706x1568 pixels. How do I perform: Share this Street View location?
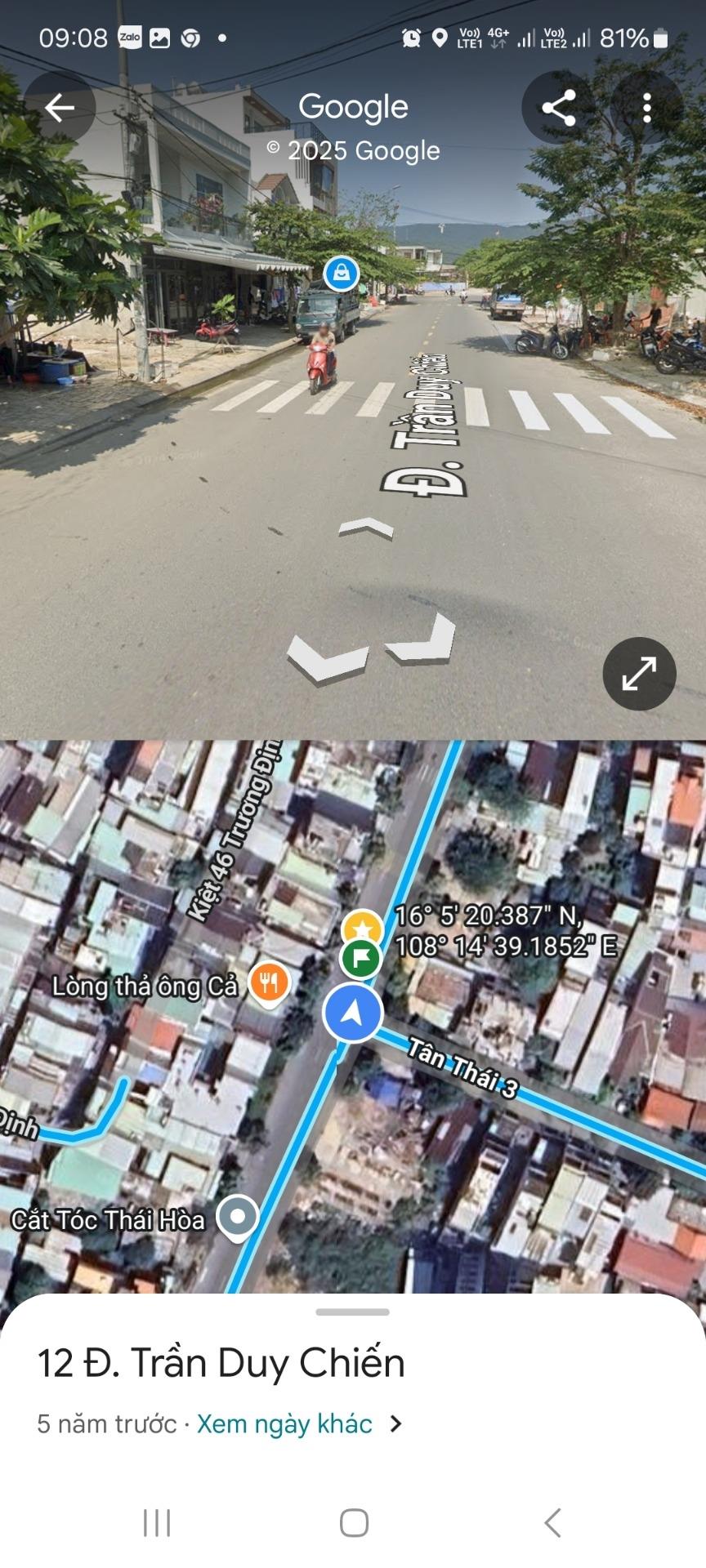pyautogui.click(x=559, y=108)
